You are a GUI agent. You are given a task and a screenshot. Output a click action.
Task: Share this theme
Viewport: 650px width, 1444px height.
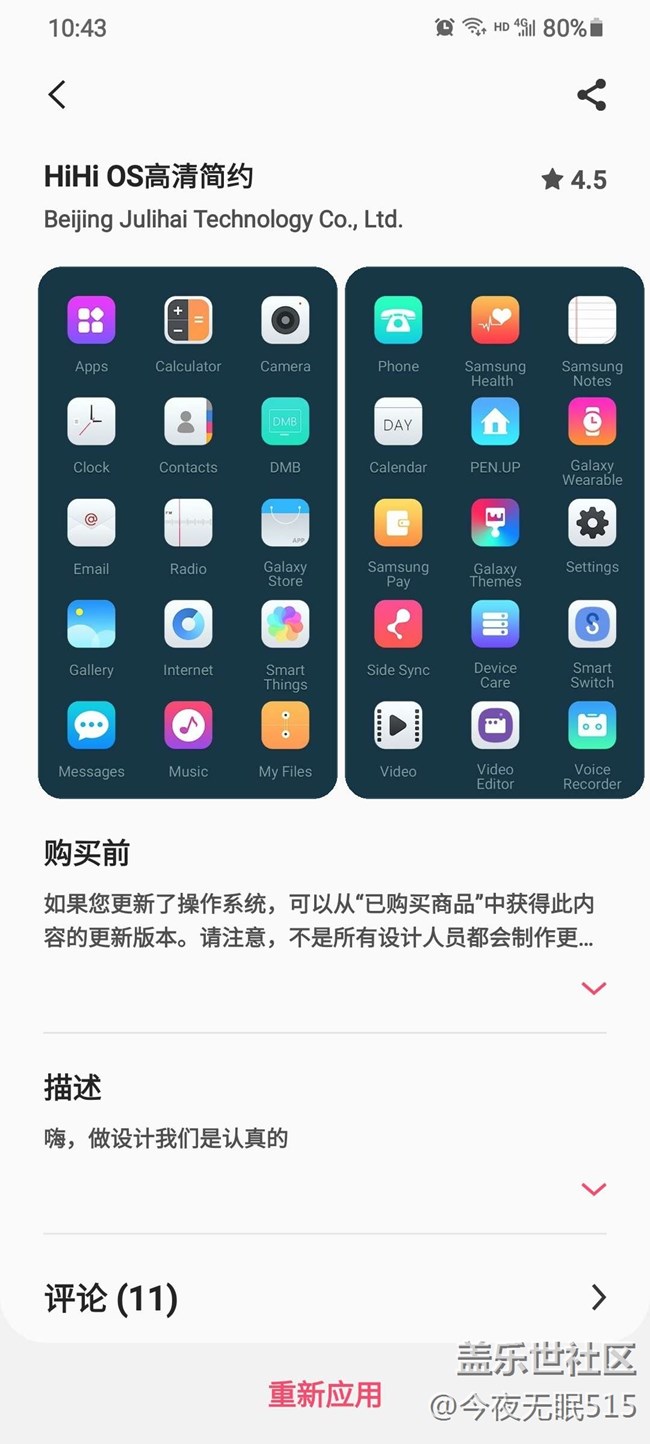tap(591, 95)
